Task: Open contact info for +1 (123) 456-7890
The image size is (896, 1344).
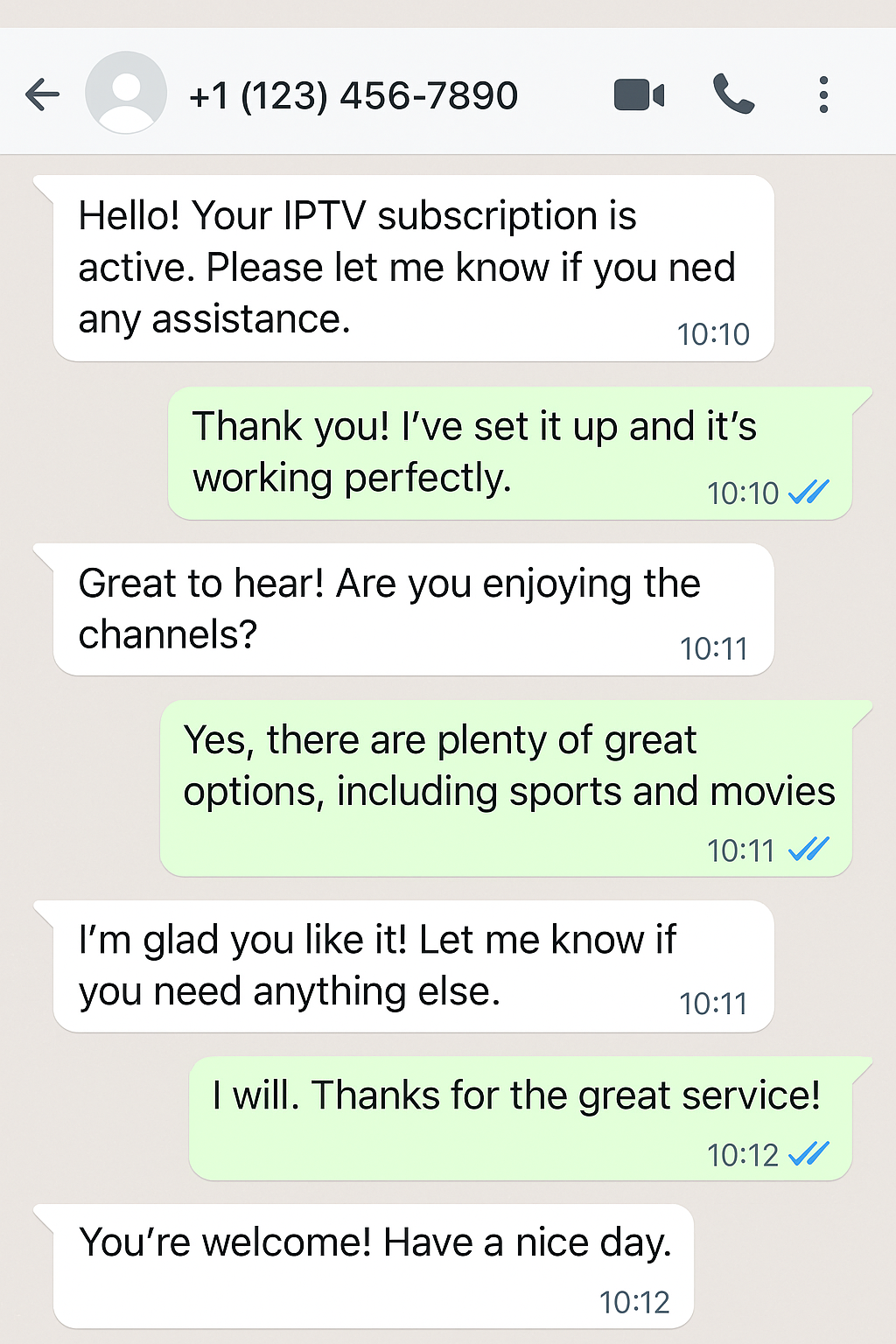Action: tap(353, 94)
